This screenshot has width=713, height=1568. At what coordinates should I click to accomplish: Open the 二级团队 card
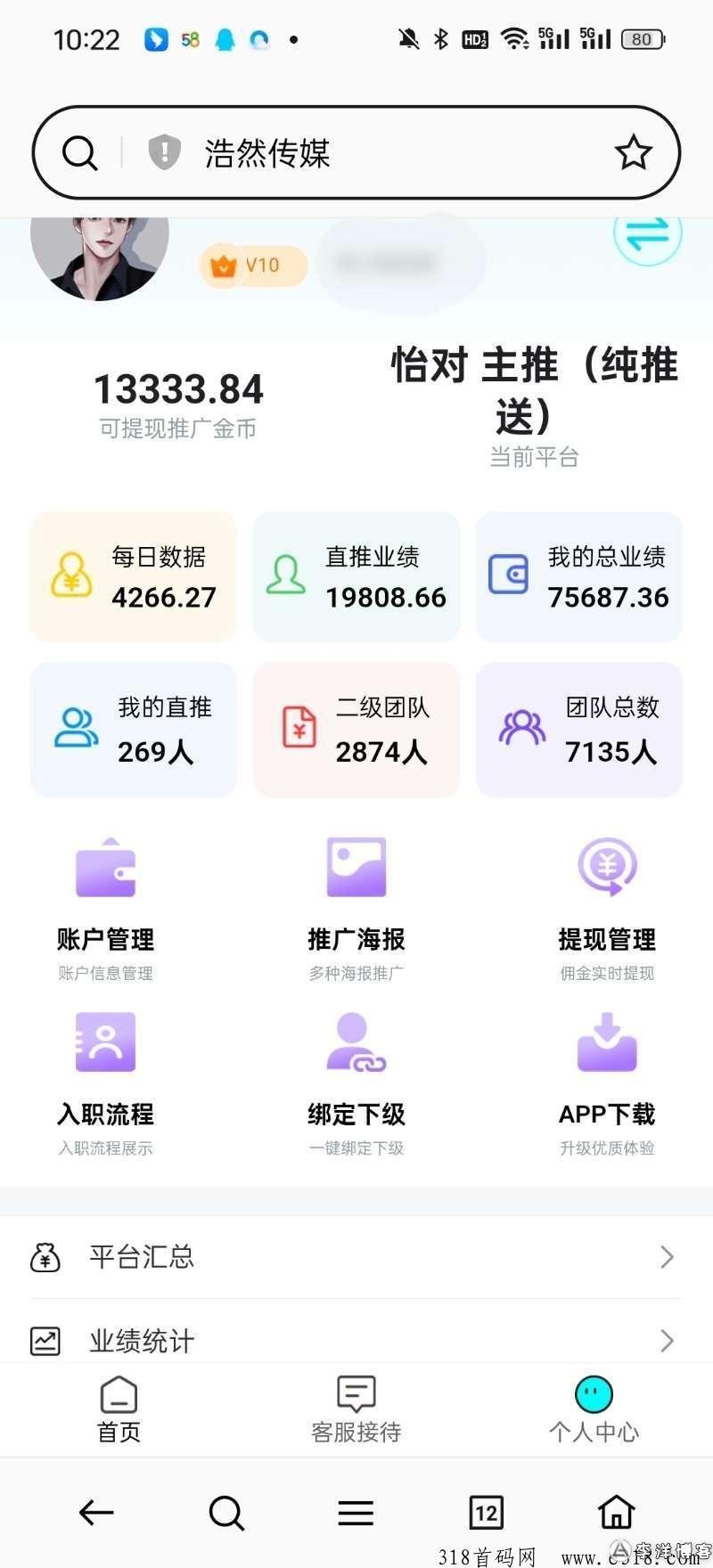point(356,729)
